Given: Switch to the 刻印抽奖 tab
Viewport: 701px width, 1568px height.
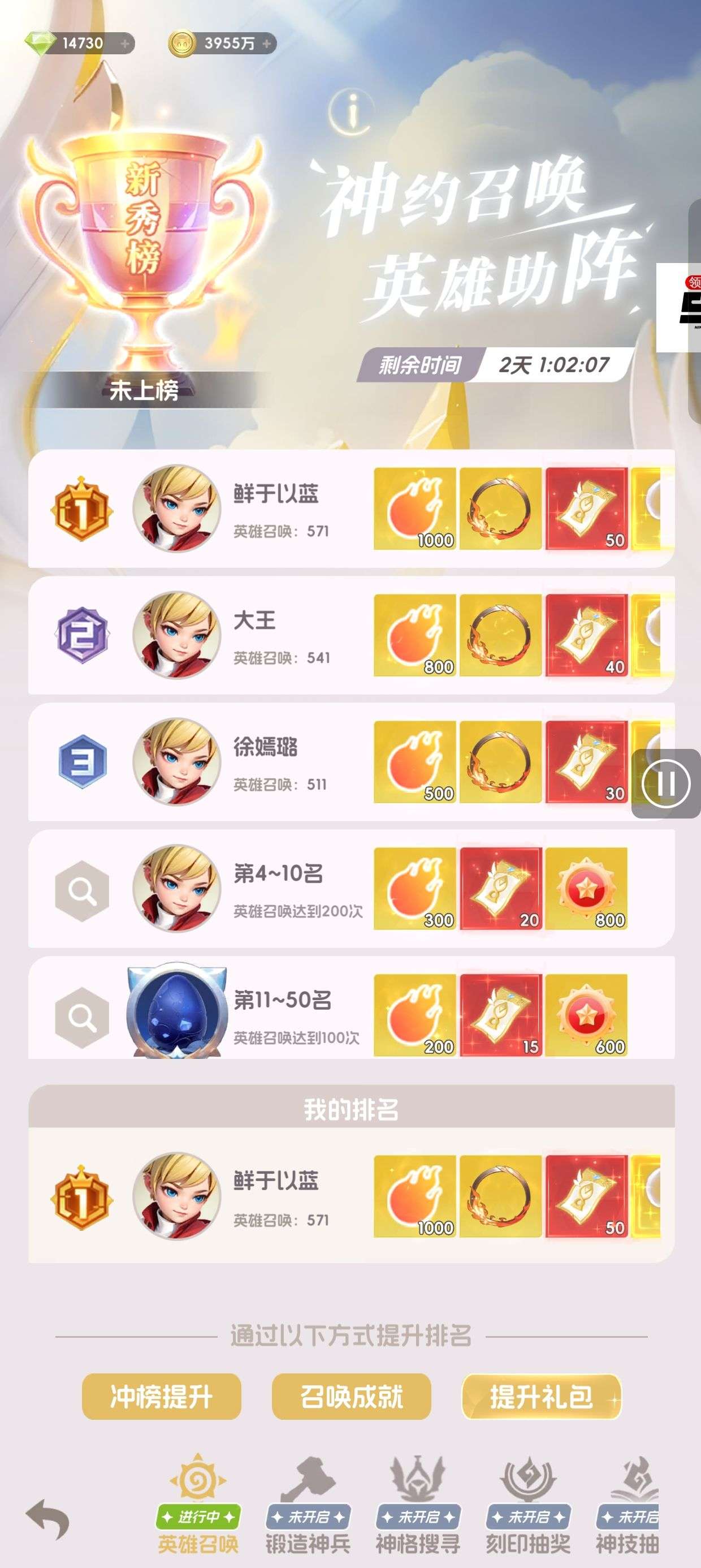Looking at the screenshot, I should (x=528, y=1504).
